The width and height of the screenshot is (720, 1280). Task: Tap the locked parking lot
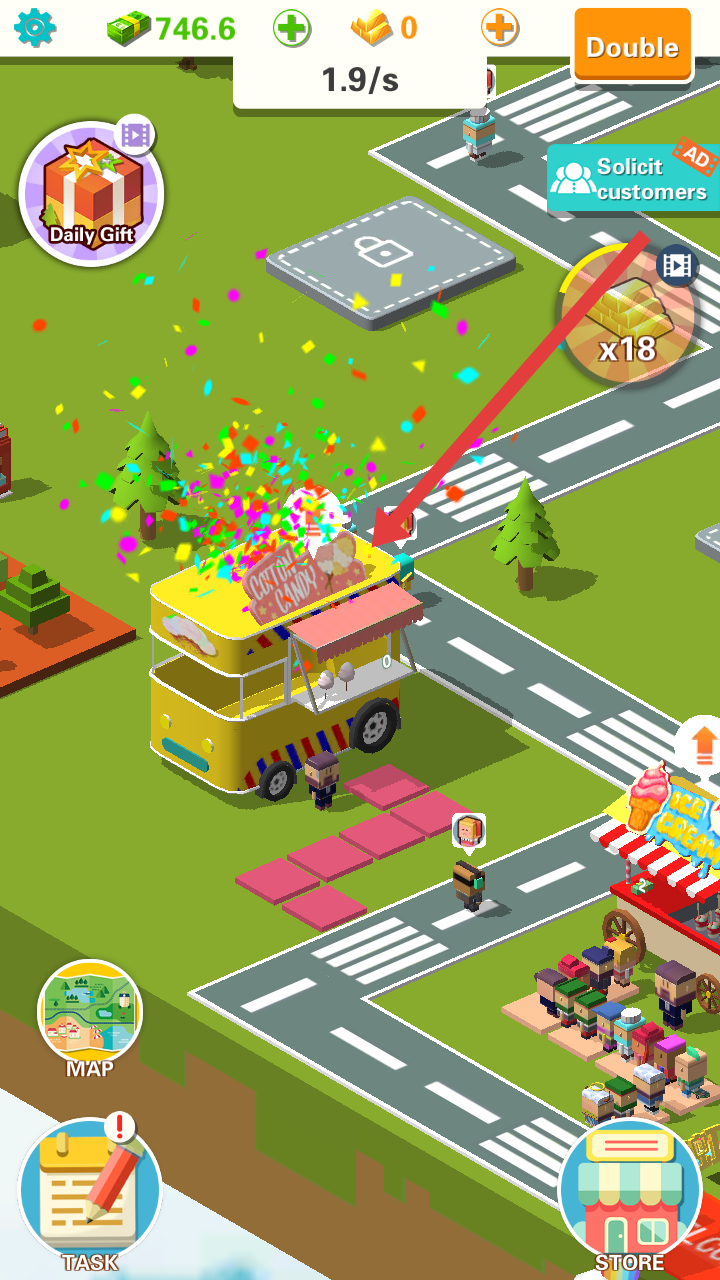click(390, 256)
